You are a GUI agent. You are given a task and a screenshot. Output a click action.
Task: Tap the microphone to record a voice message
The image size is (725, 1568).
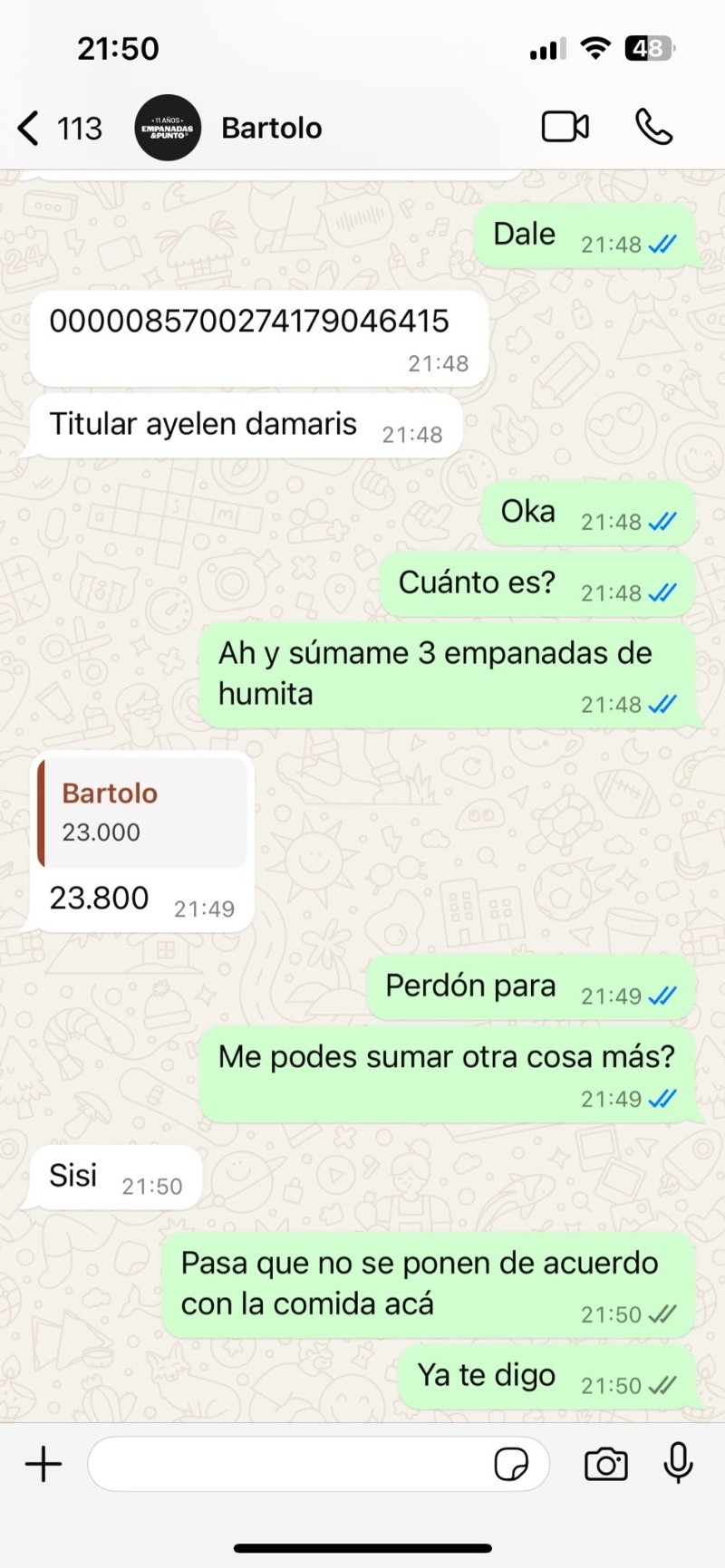[x=678, y=1464]
